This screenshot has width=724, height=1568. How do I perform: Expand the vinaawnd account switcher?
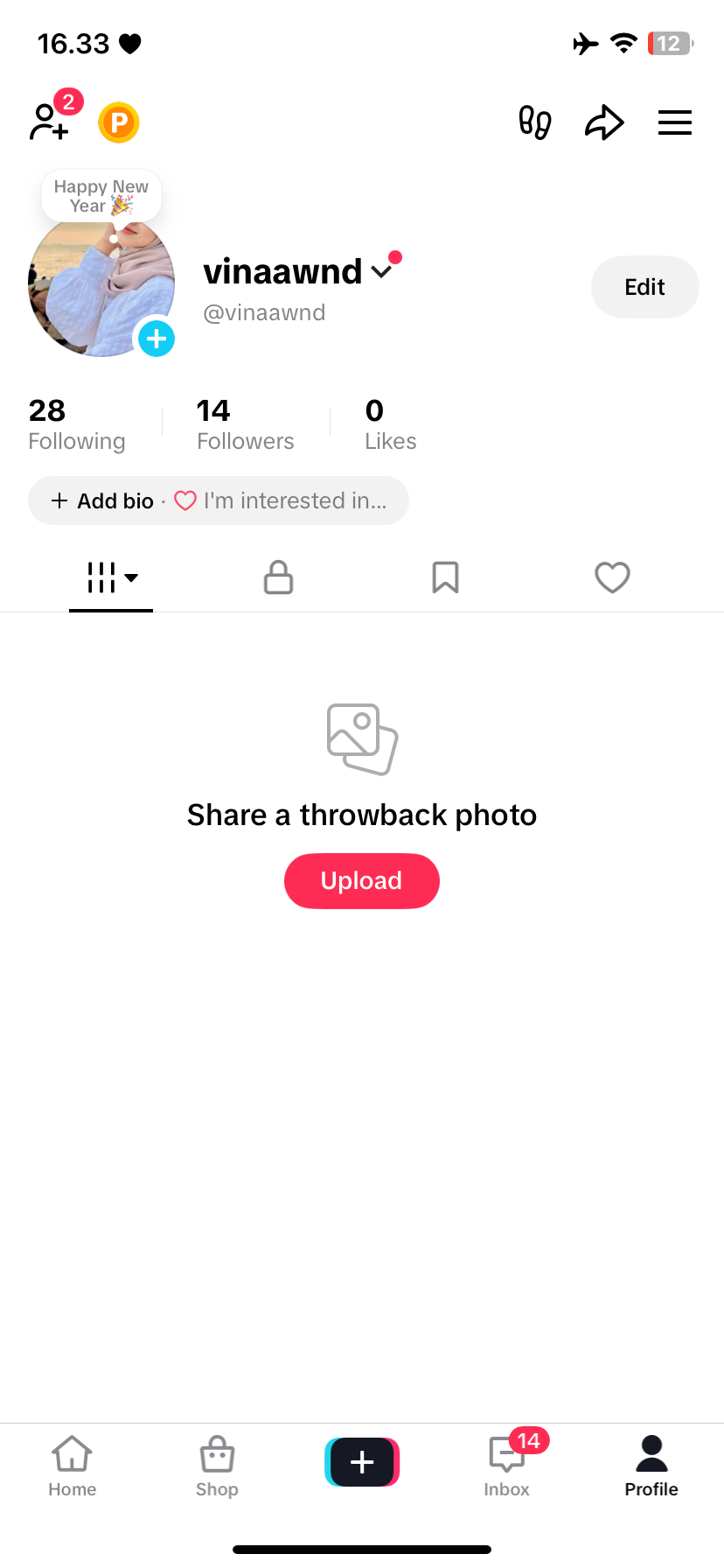point(381,271)
